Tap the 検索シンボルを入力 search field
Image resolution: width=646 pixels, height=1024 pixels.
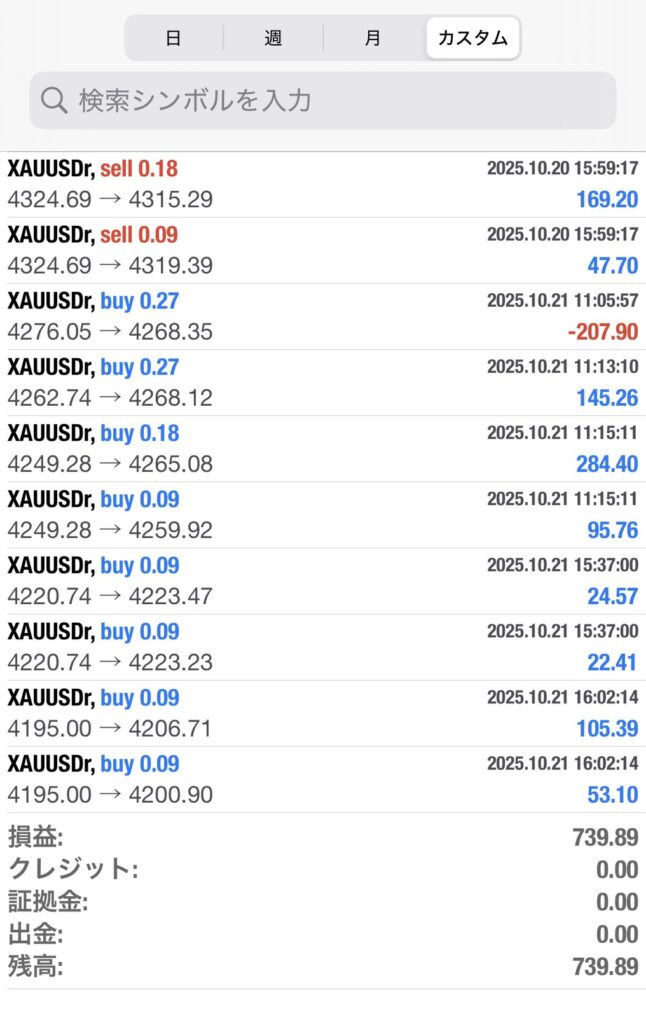322,100
